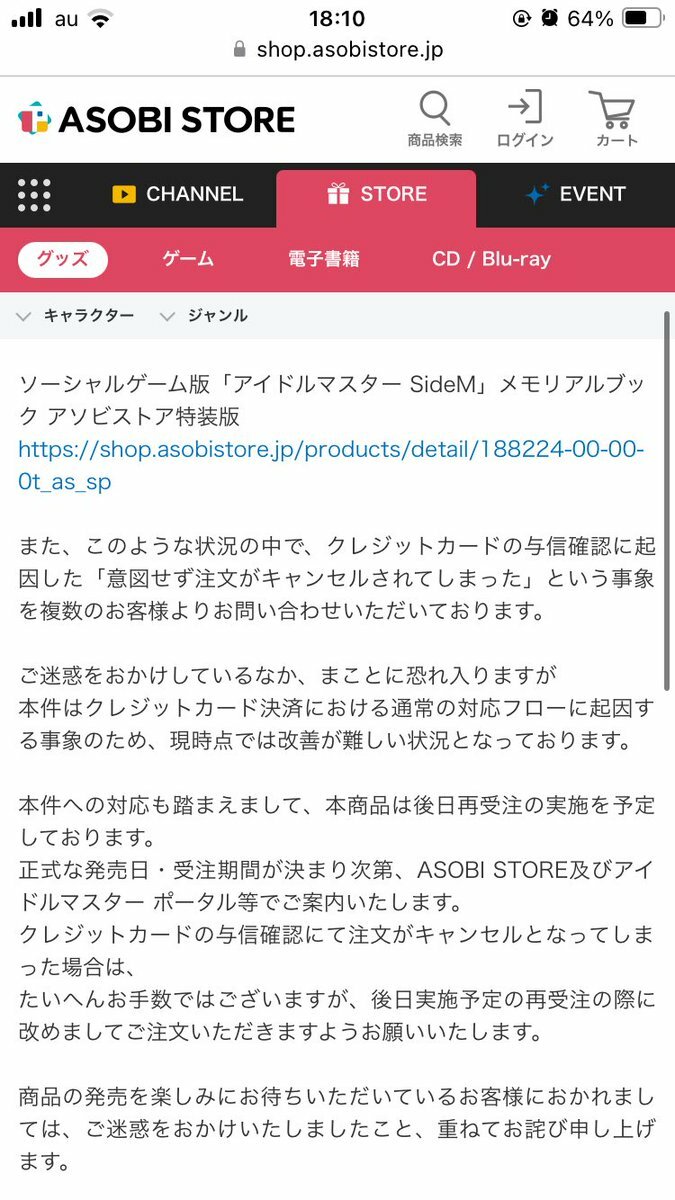Open the 電子書籍 e-books category
This screenshot has width=675, height=1200.
click(324, 259)
